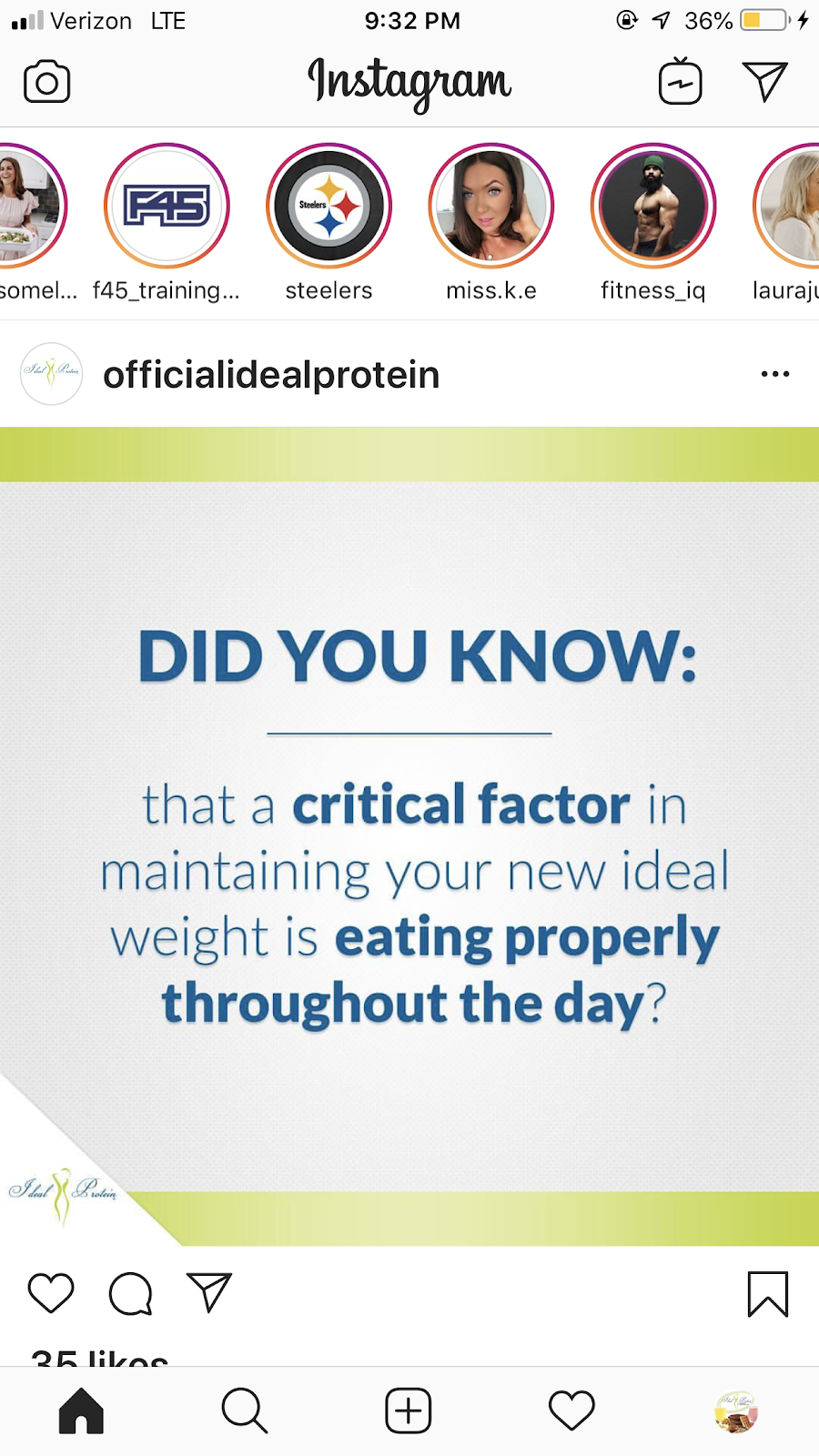Share the post via paper plane icon
819x1456 pixels.
pyautogui.click(x=209, y=1292)
